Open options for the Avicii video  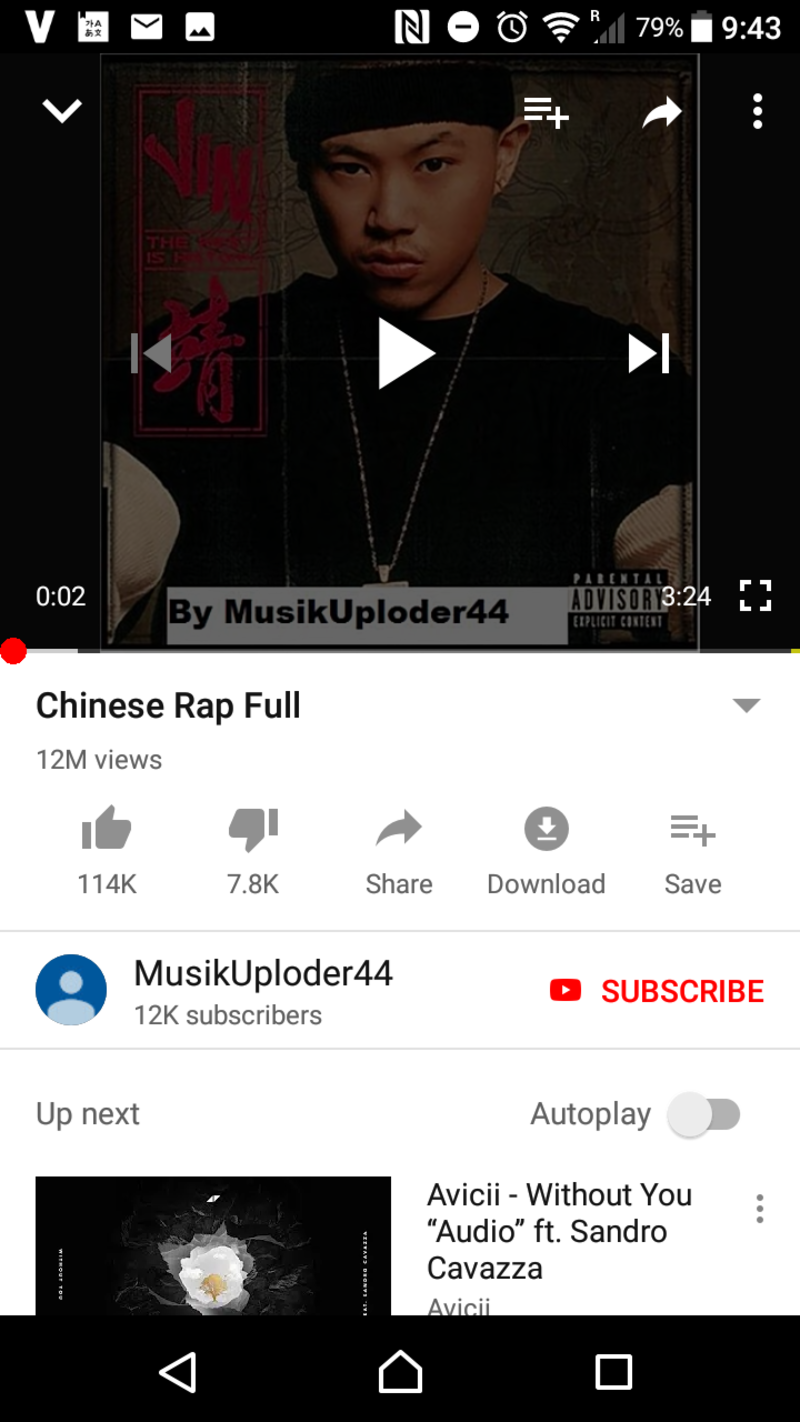pyautogui.click(x=760, y=1208)
